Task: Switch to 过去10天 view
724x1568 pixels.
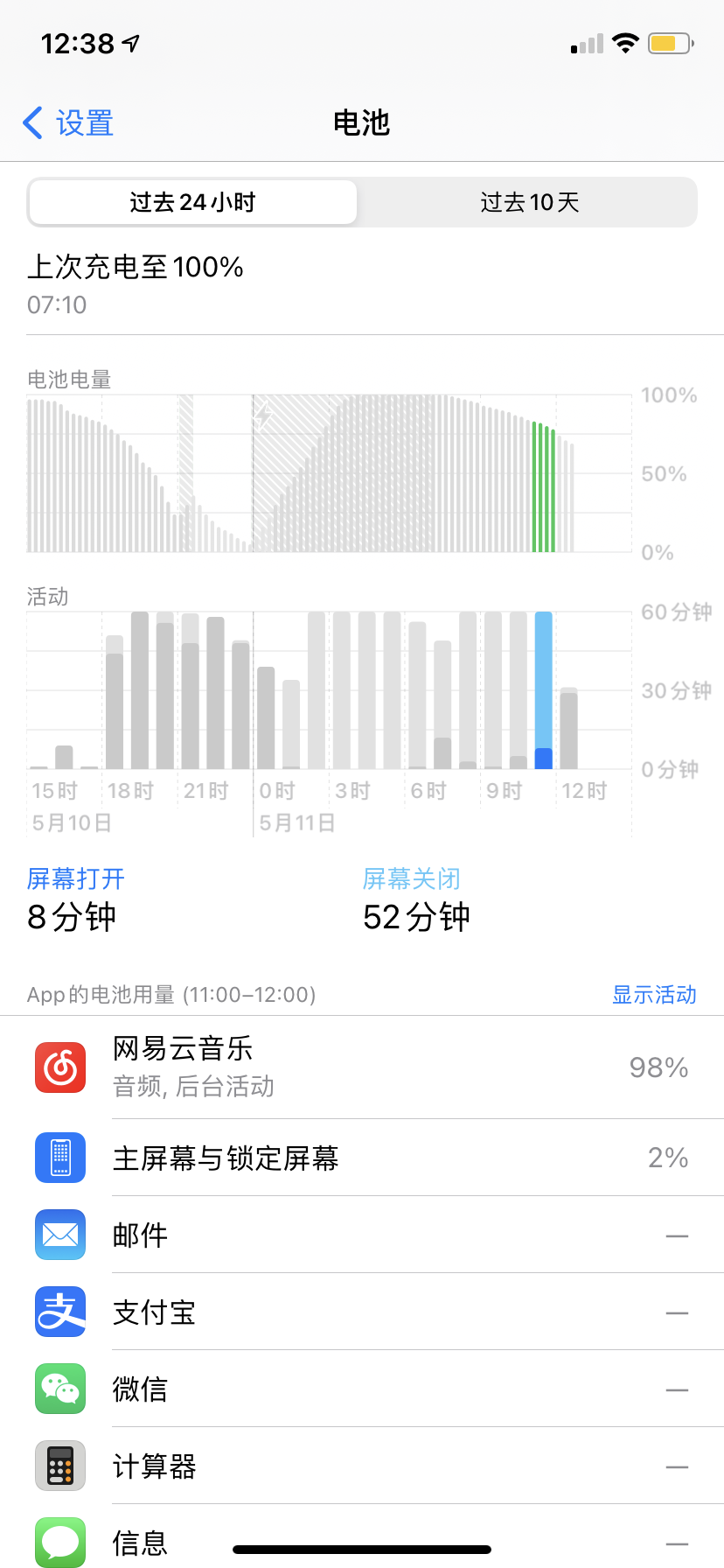Action: click(x=529, y=202)
